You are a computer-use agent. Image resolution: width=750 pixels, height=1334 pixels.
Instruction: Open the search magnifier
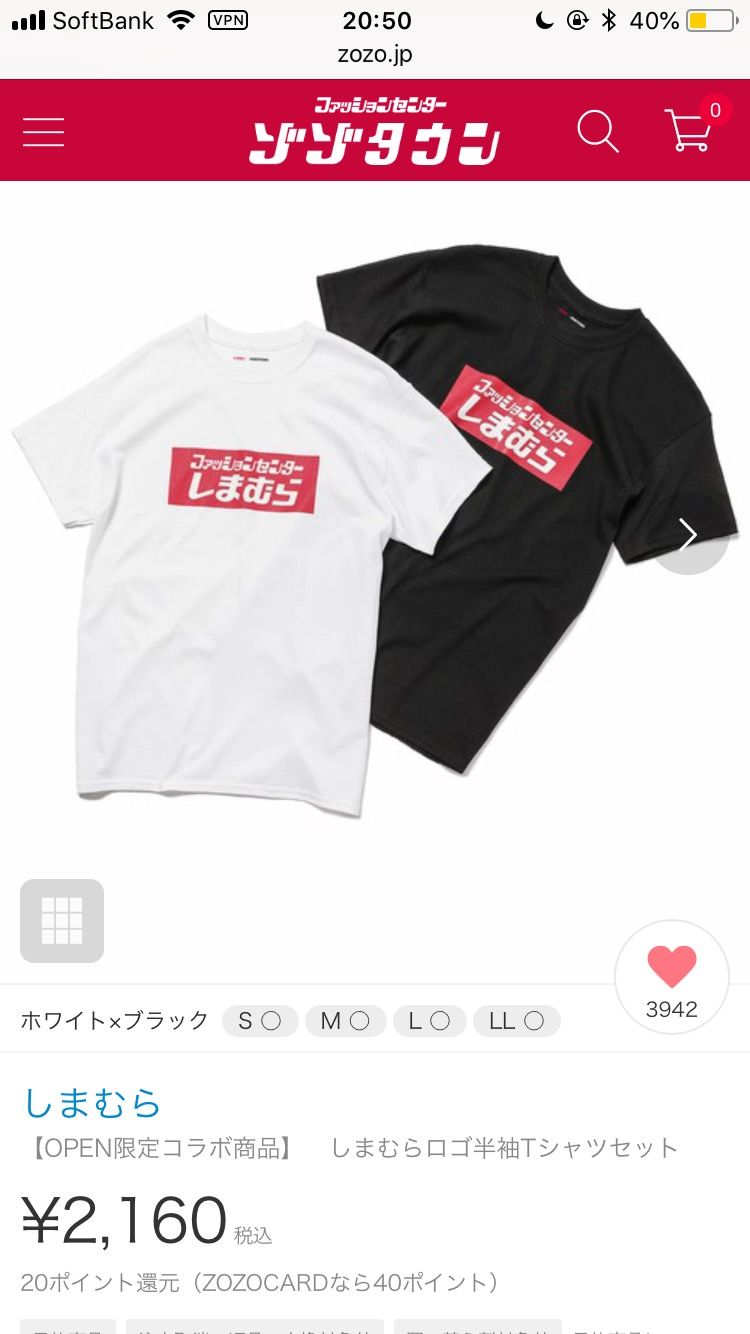[x=598, y=131]
